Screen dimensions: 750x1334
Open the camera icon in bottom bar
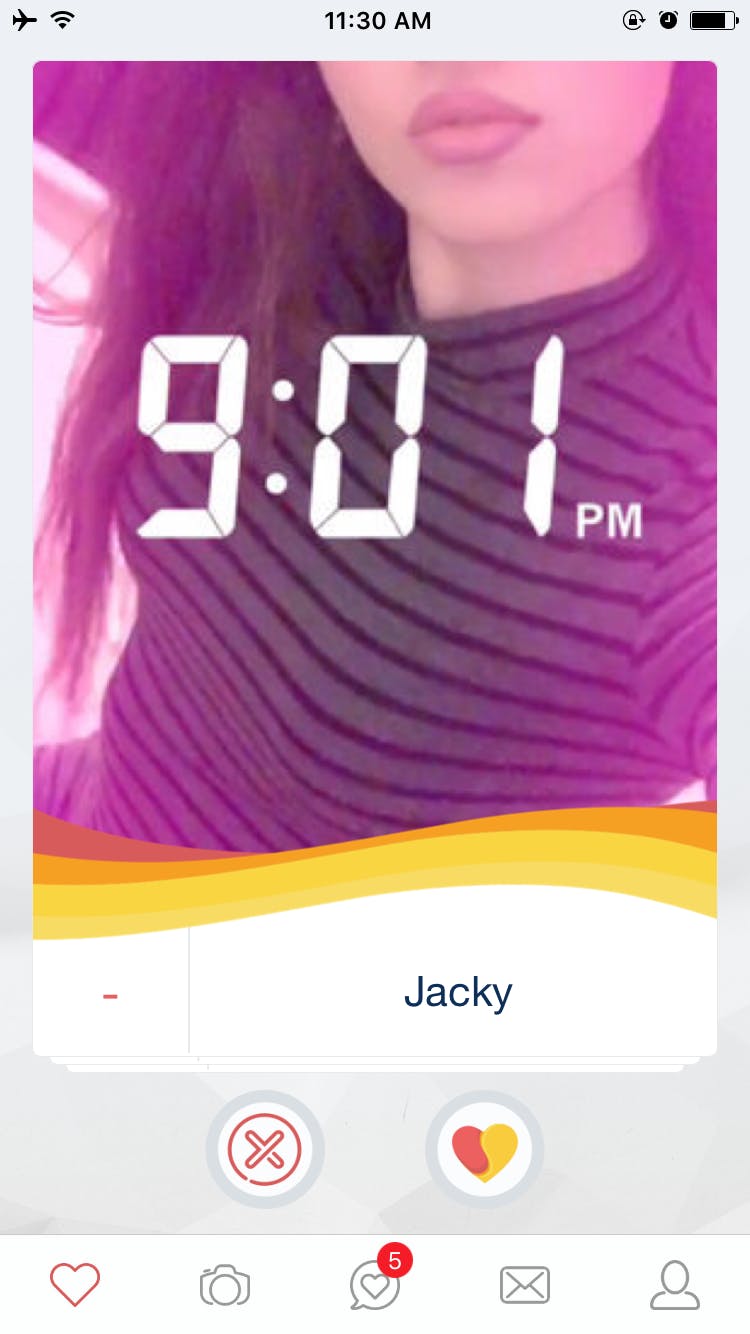224,1286
